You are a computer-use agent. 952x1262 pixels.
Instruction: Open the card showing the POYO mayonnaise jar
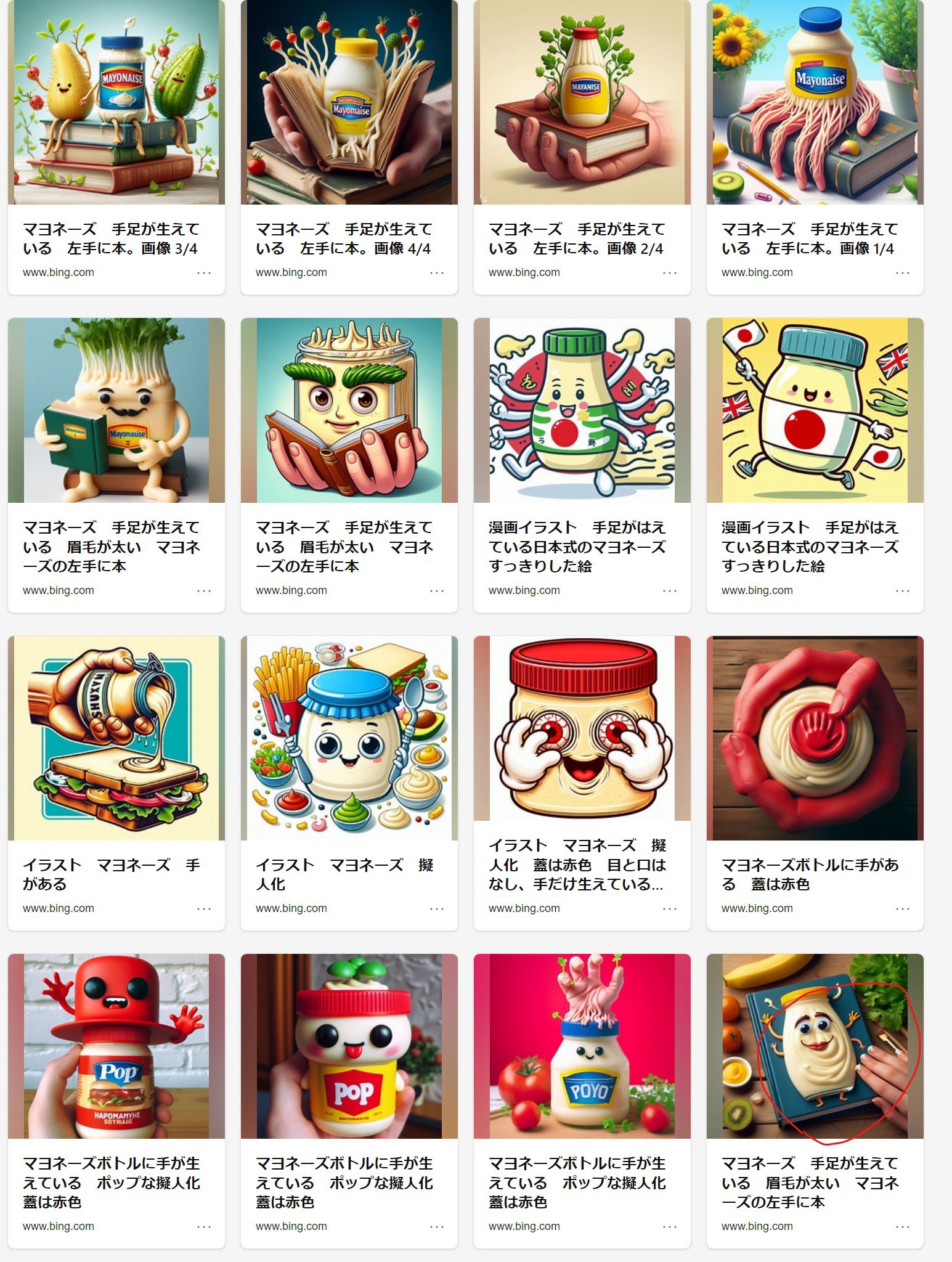[582, 1046]
